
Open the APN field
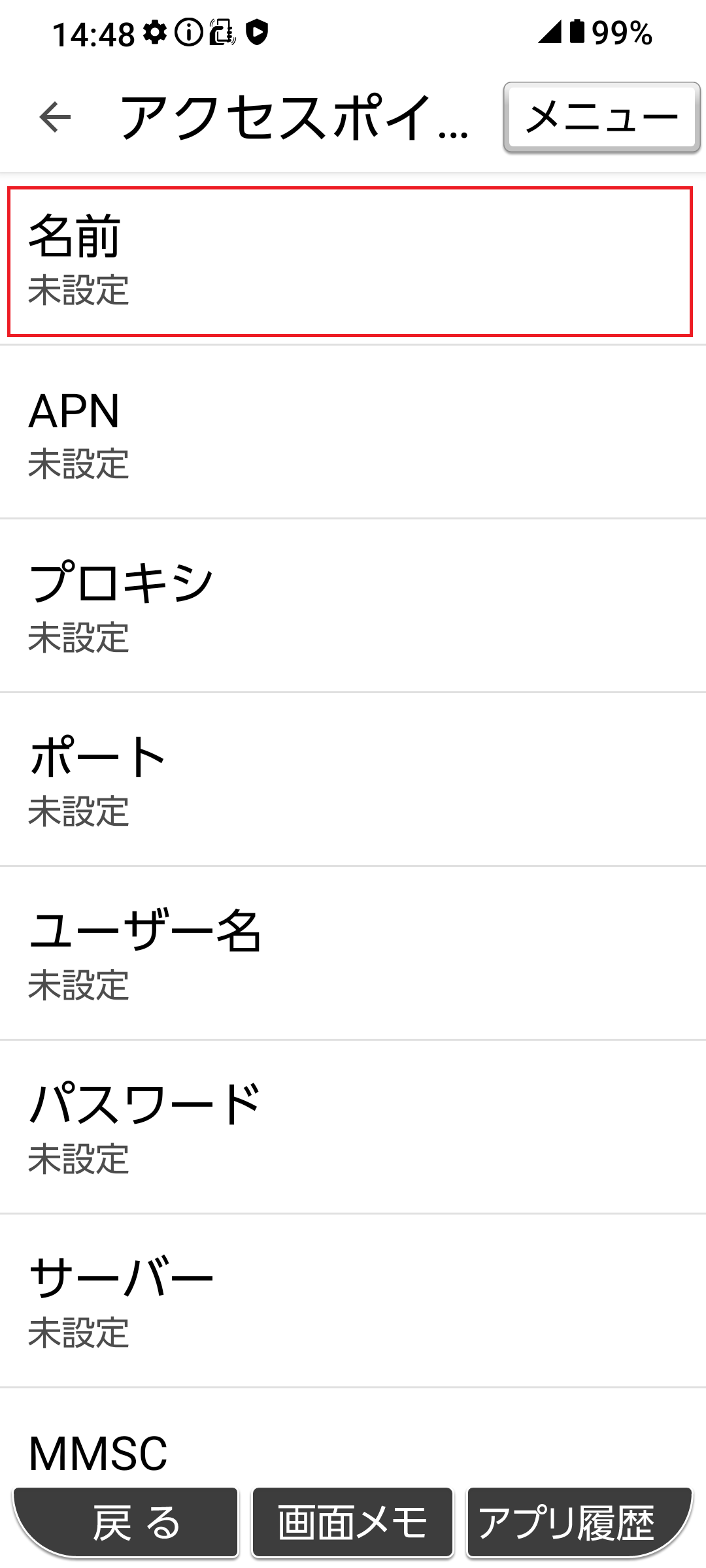click(353, 431)
